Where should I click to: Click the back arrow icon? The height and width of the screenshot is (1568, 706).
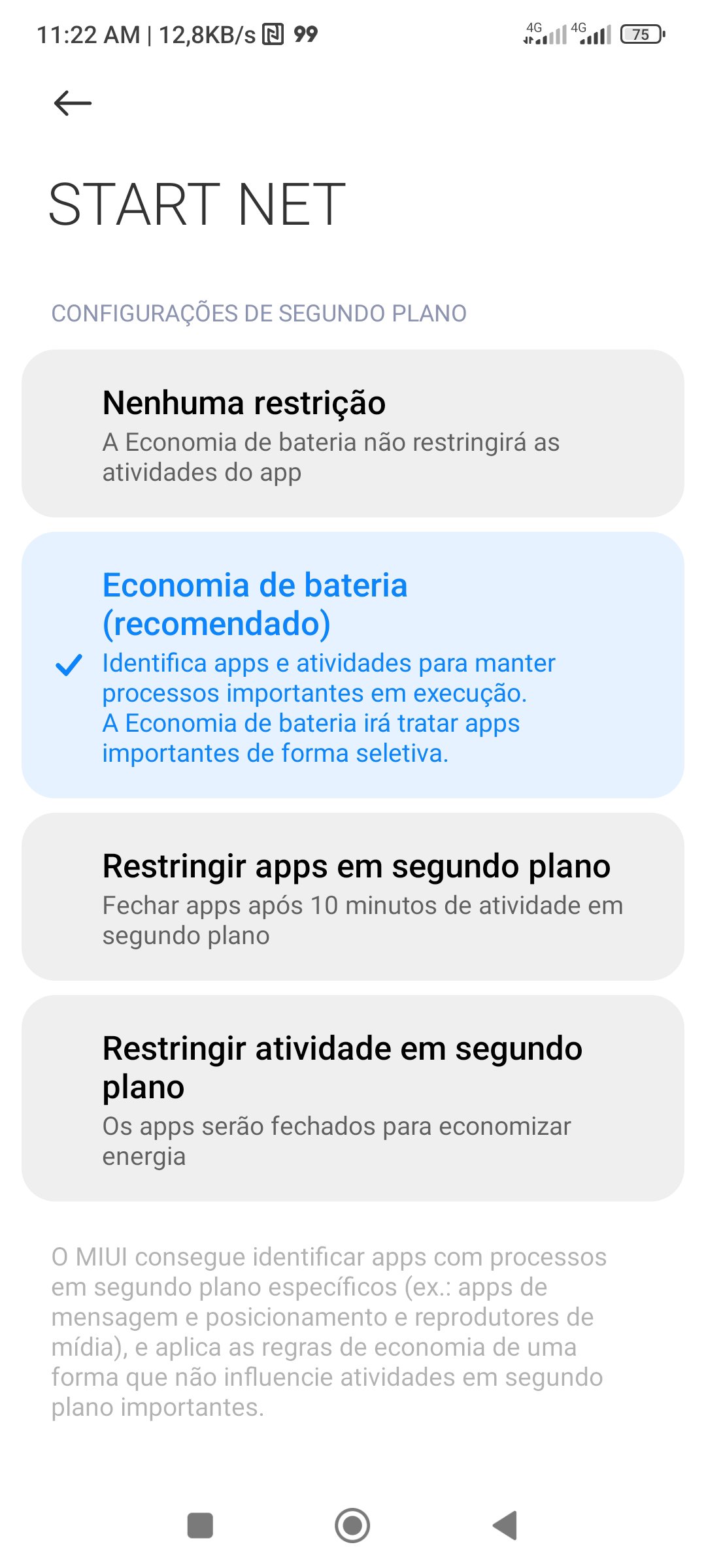coord(71,102)
